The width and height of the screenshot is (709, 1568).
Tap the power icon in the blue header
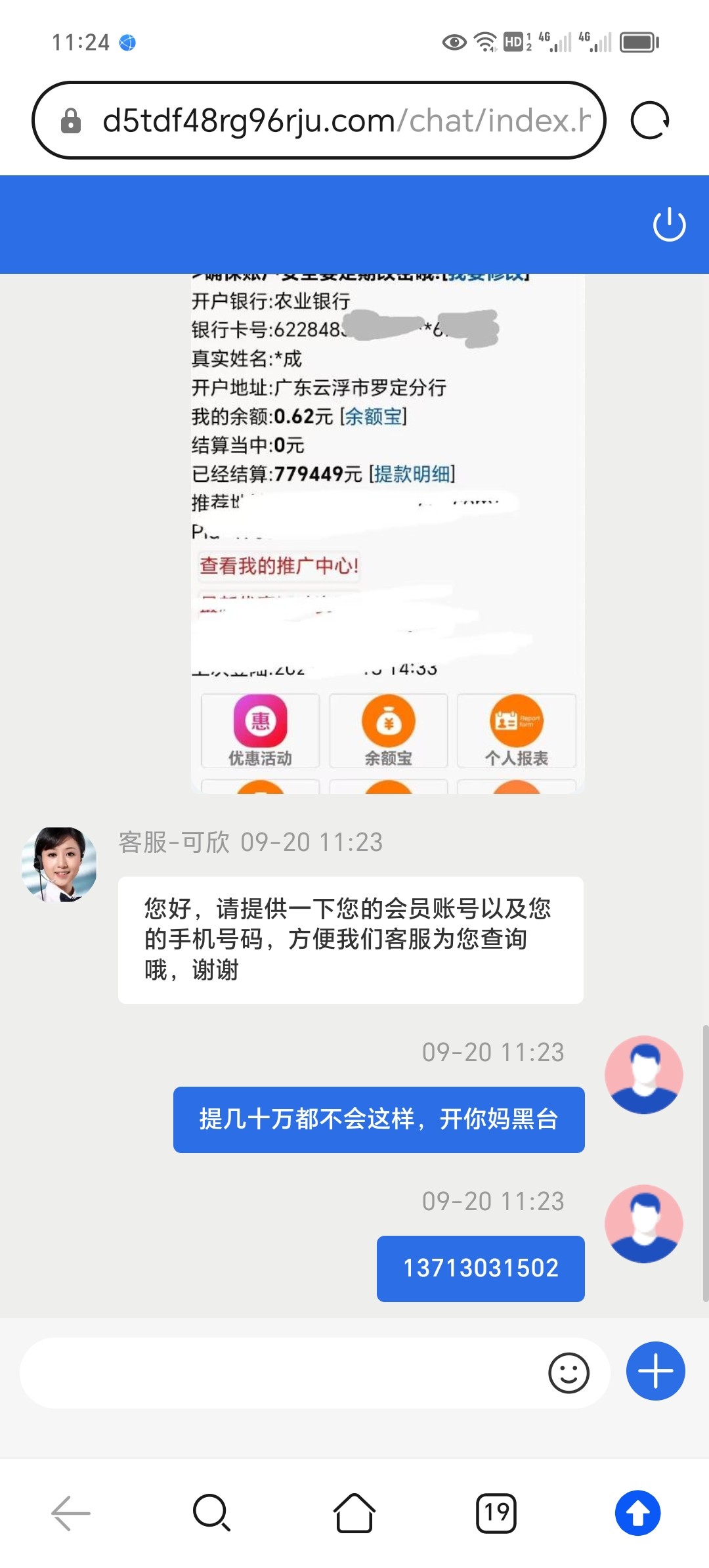coord(669,225)
